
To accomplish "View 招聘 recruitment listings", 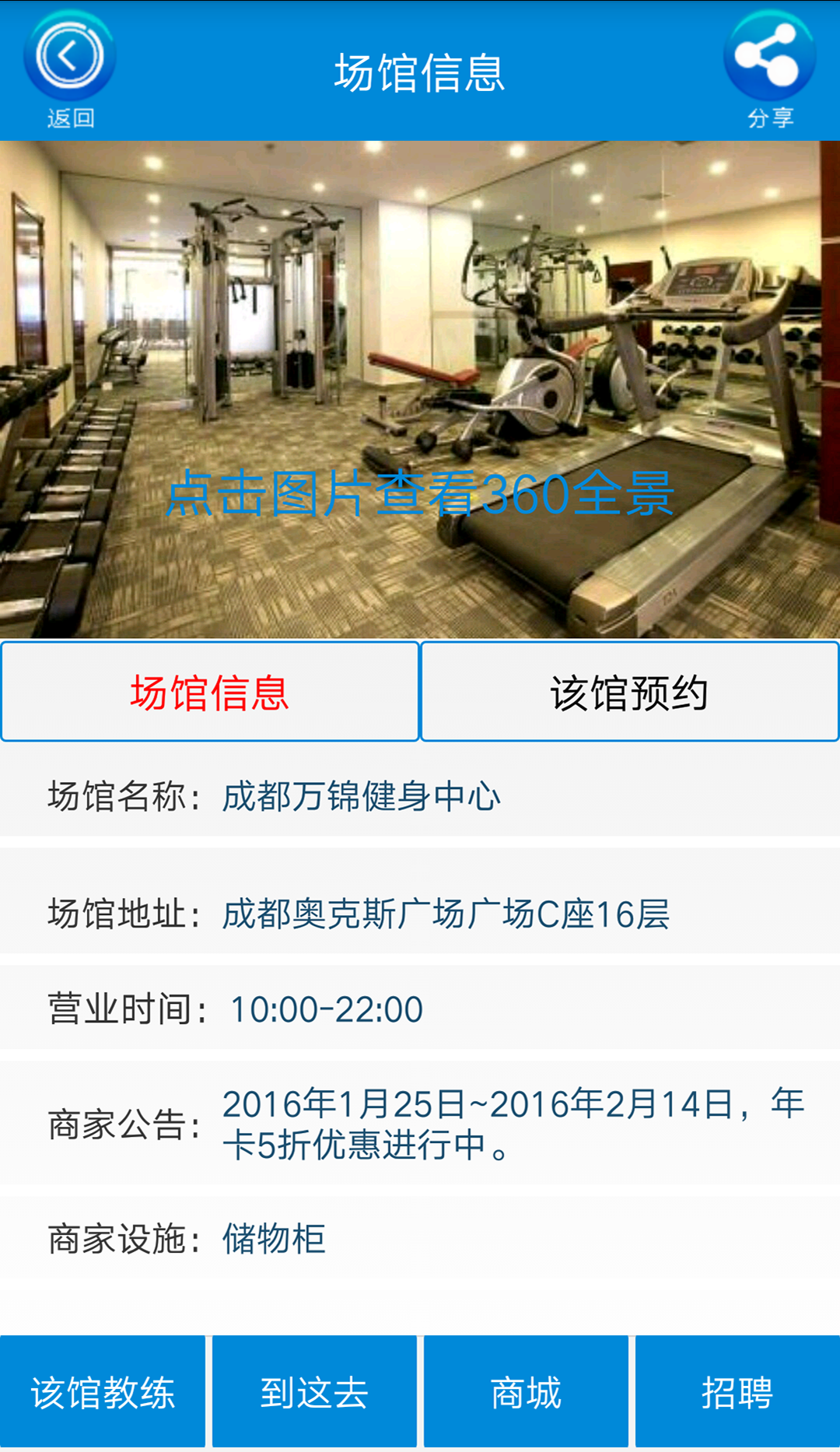I will [x=737, y=1392].
